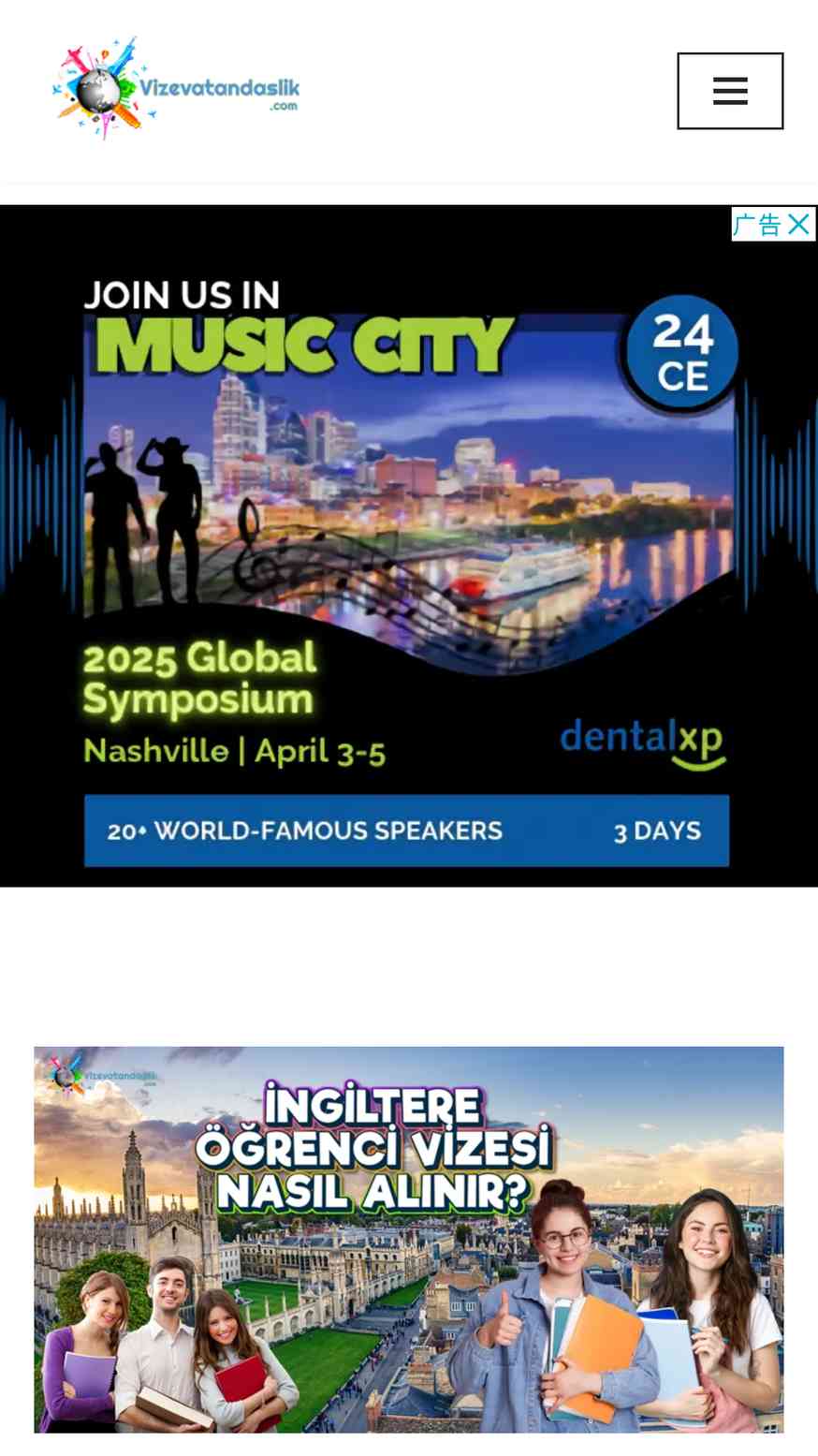Open the İngiltere Öğrenci Vizesi article image
Viewport: 818px width, 1456px height.
409,1240
